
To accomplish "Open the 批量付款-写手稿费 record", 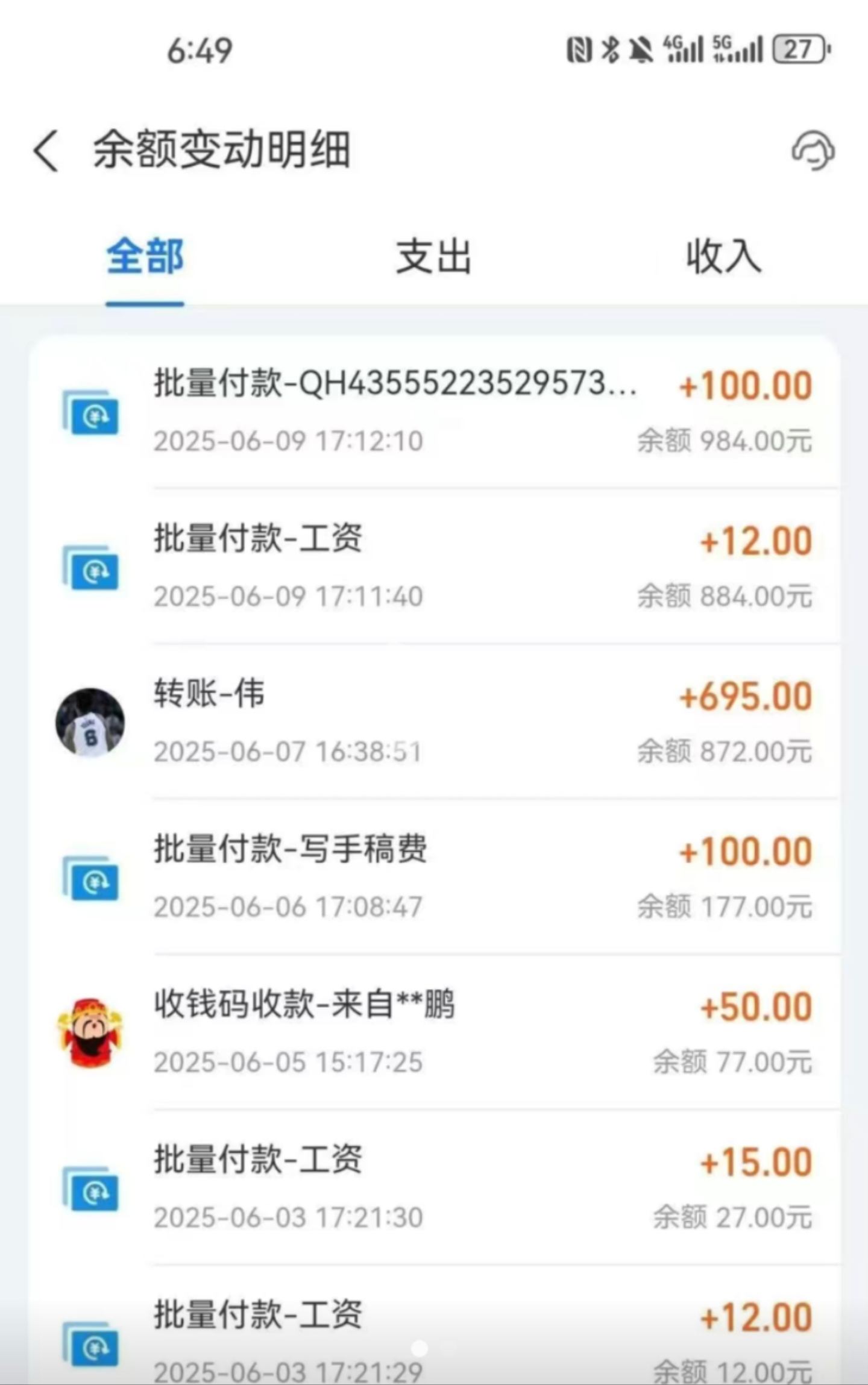I will (434, 878).
